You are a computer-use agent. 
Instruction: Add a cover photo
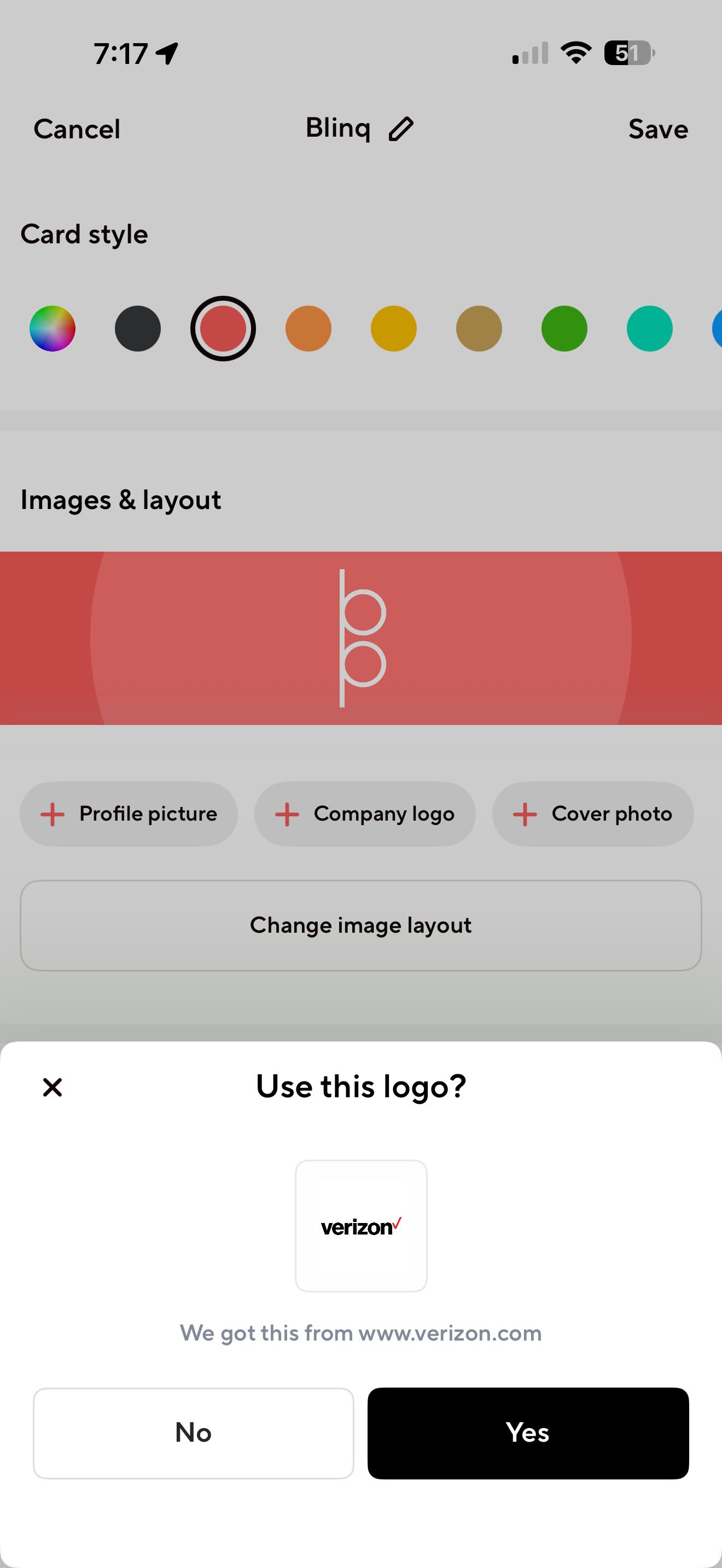click(x=592, y=814)
